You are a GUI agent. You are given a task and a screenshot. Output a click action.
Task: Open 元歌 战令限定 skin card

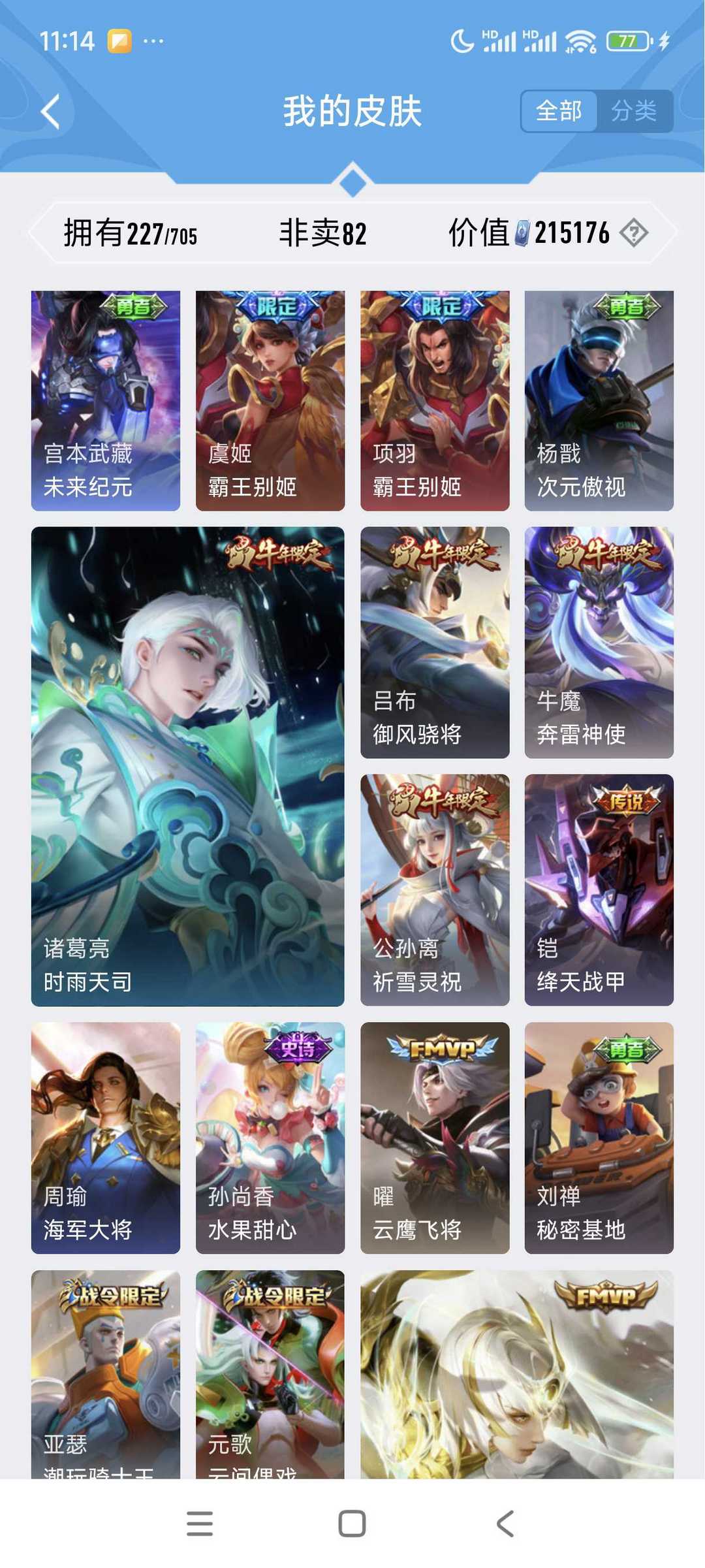pyautogui.click(x=270, y=1374)
